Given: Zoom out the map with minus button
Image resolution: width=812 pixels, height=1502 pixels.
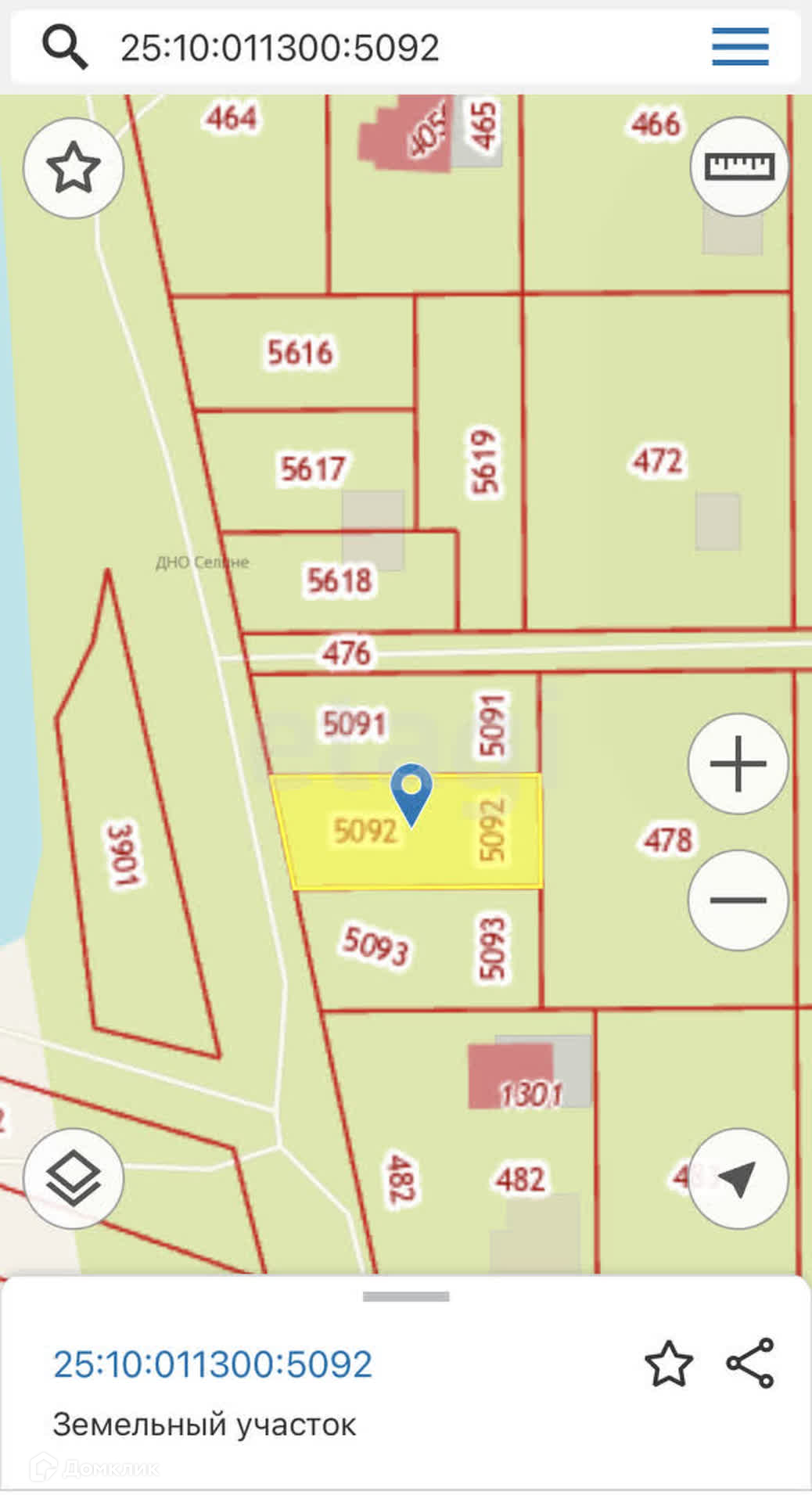Looking at the screenshot, I should 738,900.
